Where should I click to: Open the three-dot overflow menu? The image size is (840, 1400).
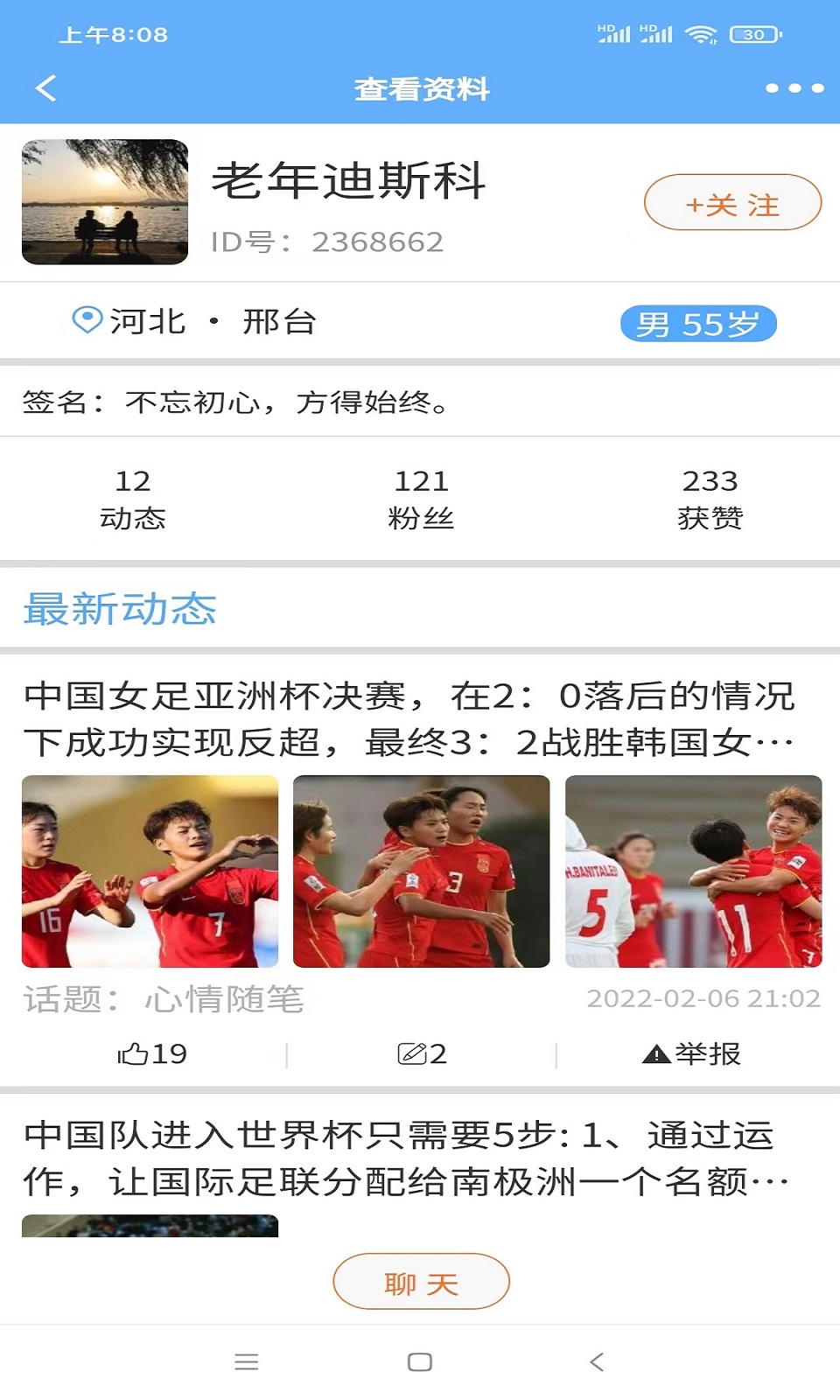794,88
